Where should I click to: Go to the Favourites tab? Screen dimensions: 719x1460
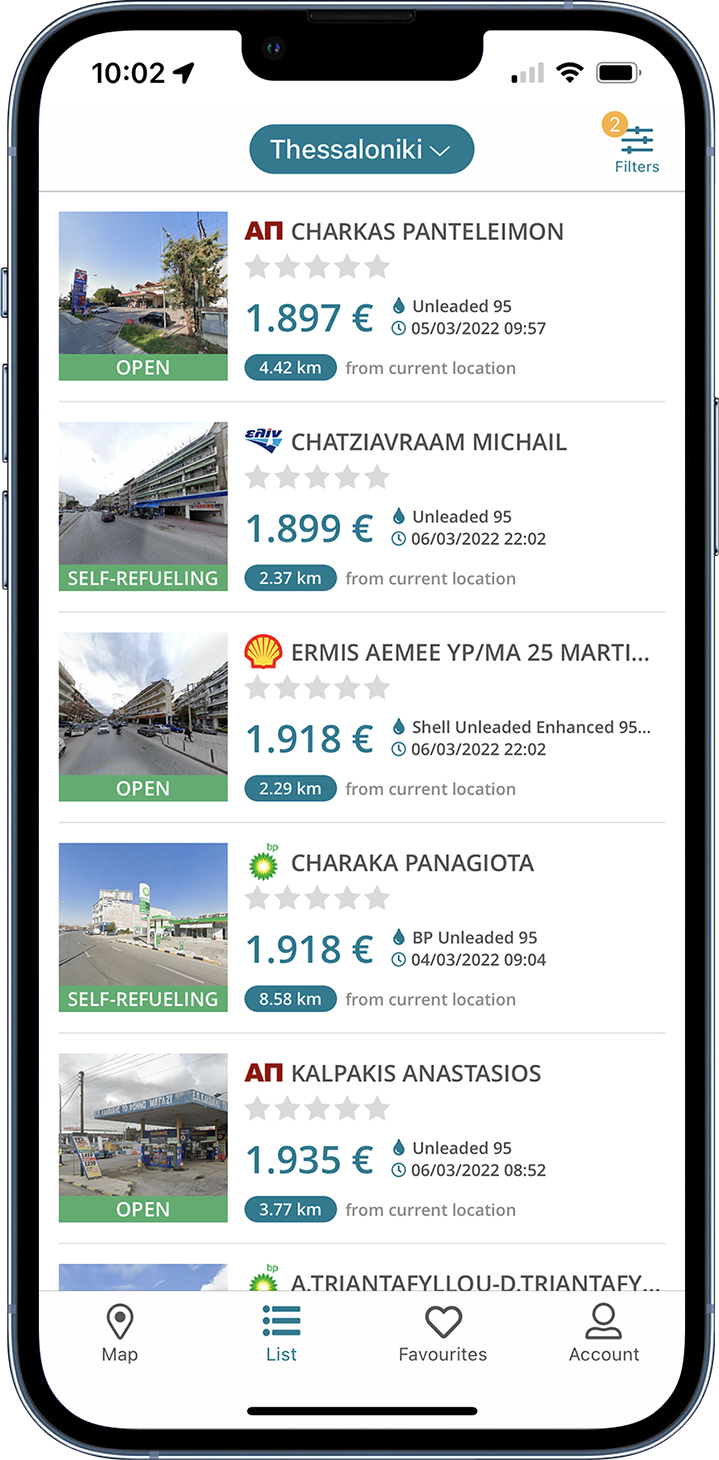tap(442, 1333)
